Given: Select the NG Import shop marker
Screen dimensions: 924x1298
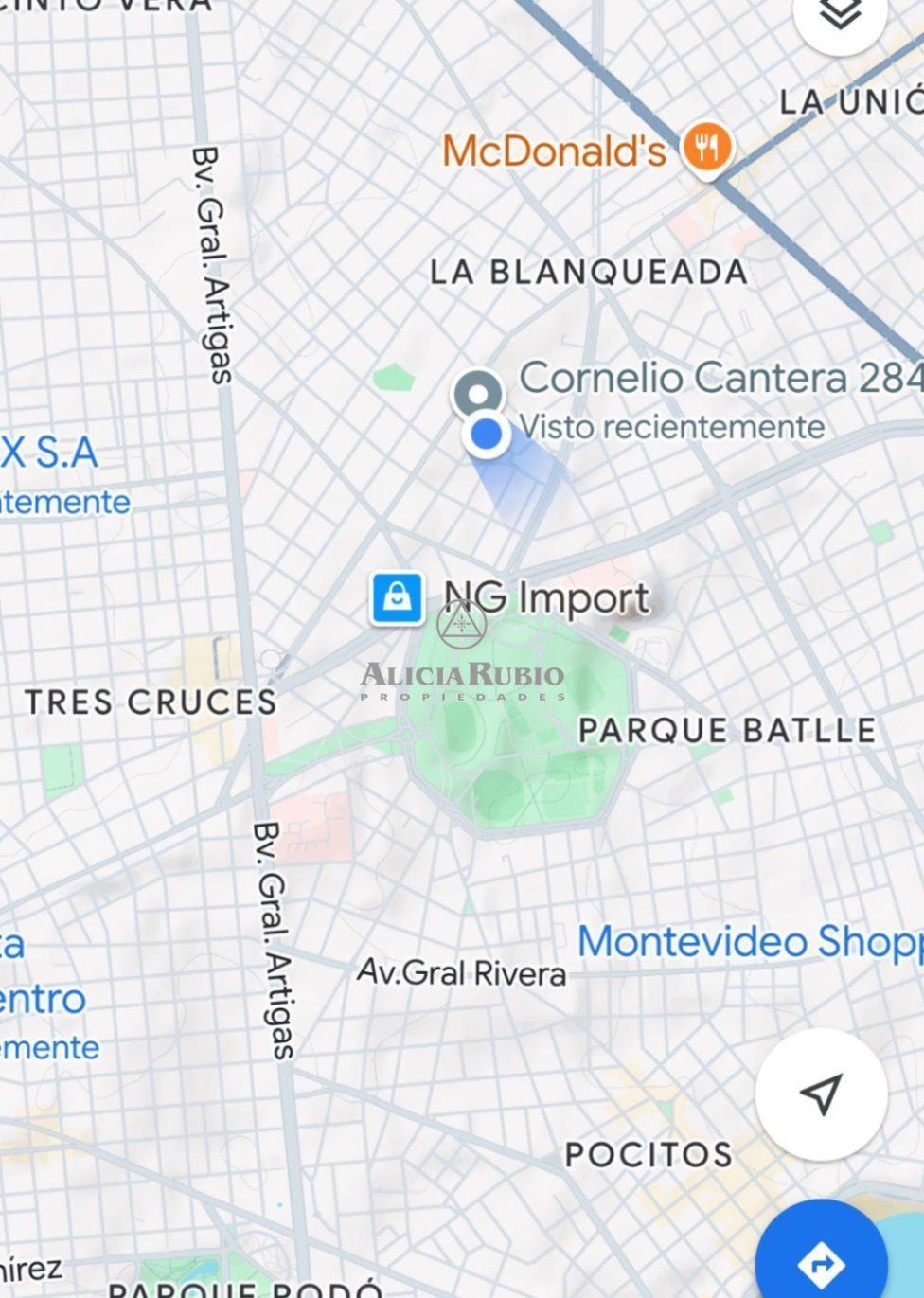Looking at the screenshot, I should (397, 597).
